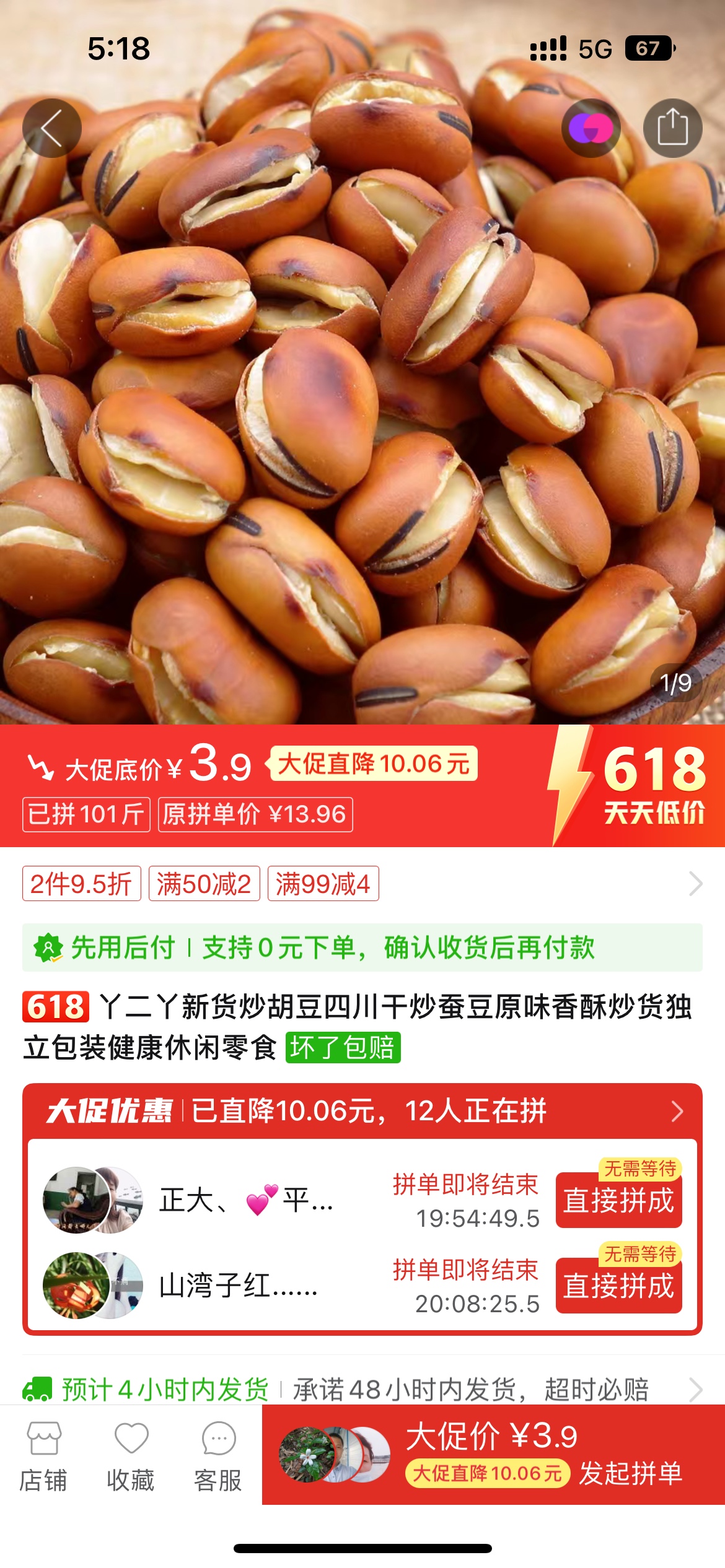The width and height of the screenshot is (725, 1568).
Task: Go back using the back arrow
Action: pyautogui.click(x=52, y=128)
